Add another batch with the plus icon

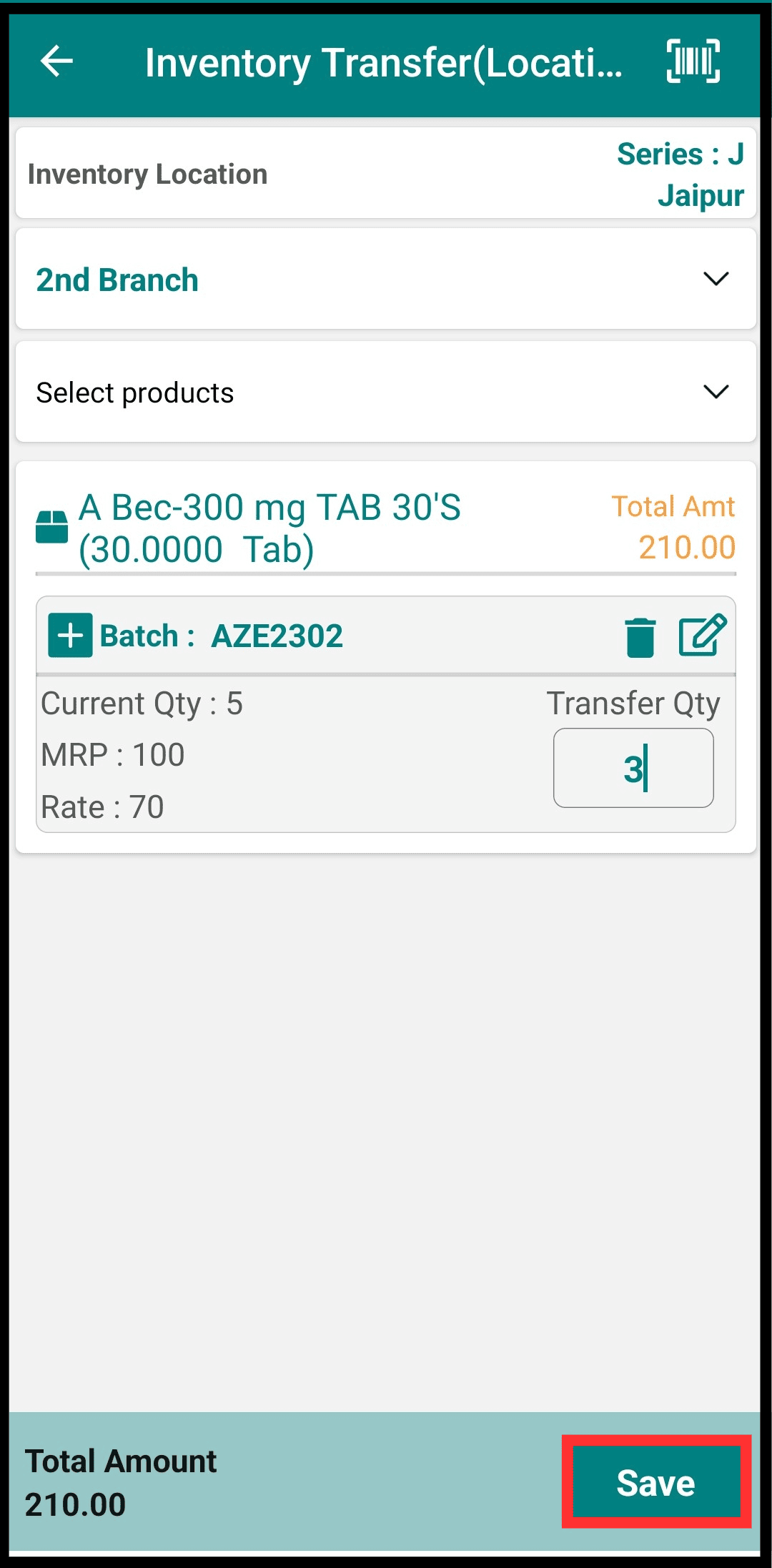tap(70, 635)
